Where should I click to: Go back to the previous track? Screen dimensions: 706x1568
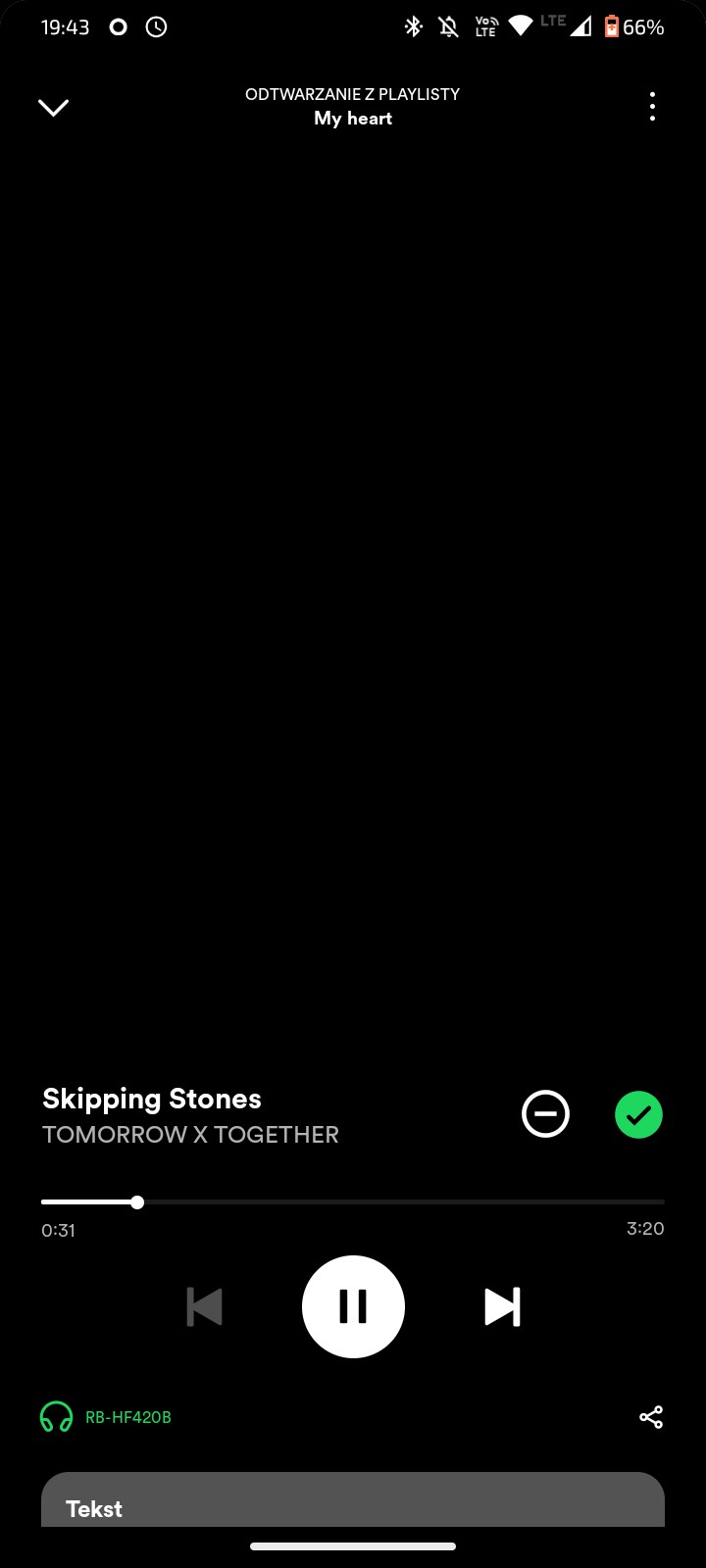point(204,1306)
